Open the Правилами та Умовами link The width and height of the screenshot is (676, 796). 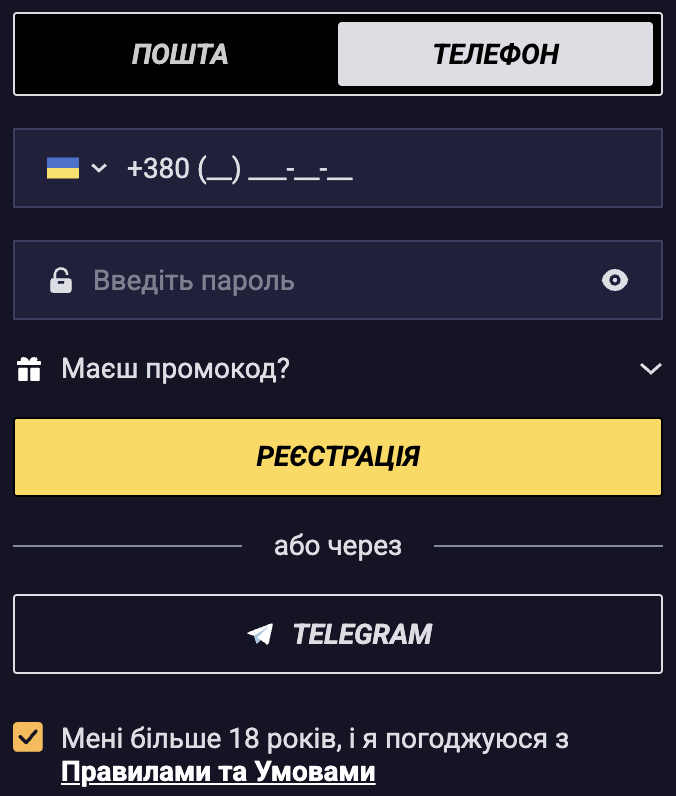point(218,772)
